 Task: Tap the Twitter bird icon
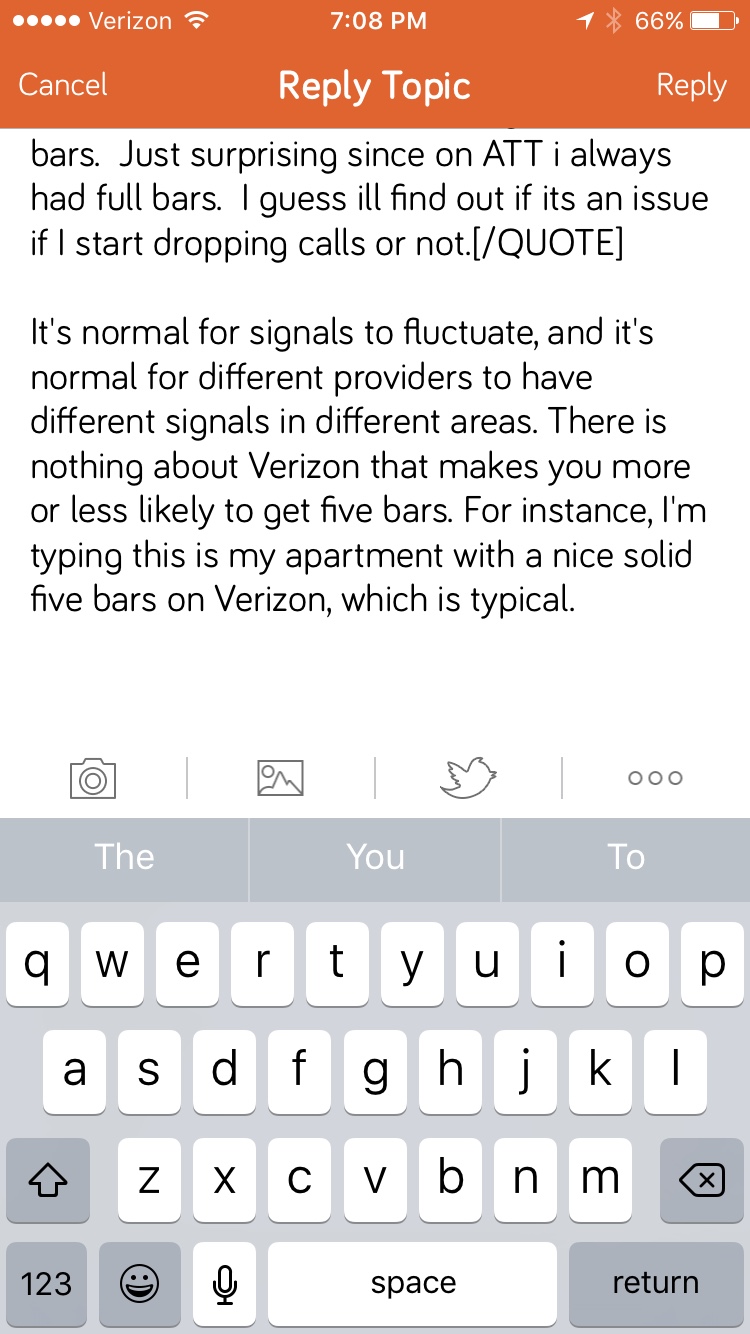tap(468, 777)
